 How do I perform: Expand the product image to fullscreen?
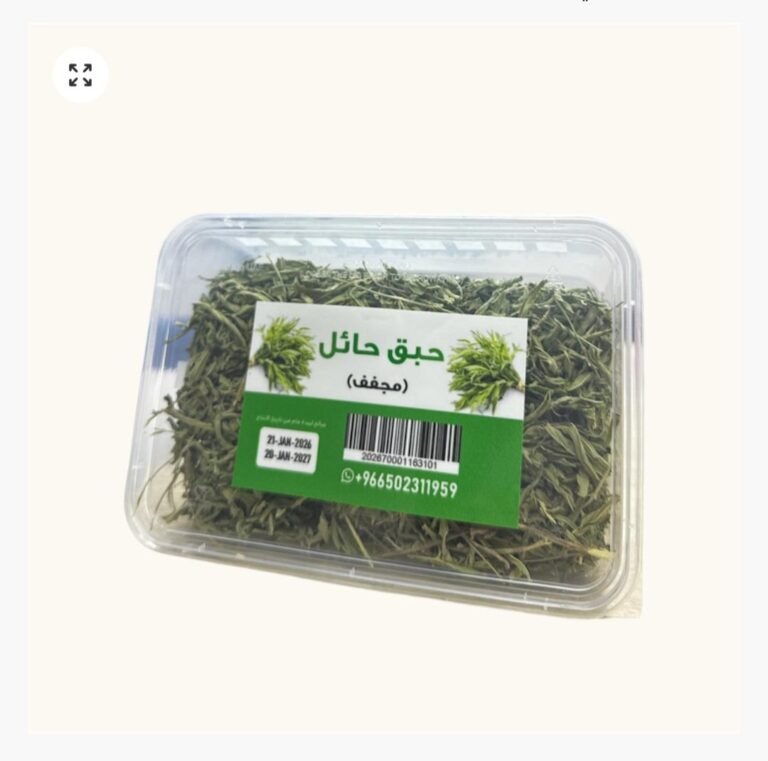click(80, 75)
